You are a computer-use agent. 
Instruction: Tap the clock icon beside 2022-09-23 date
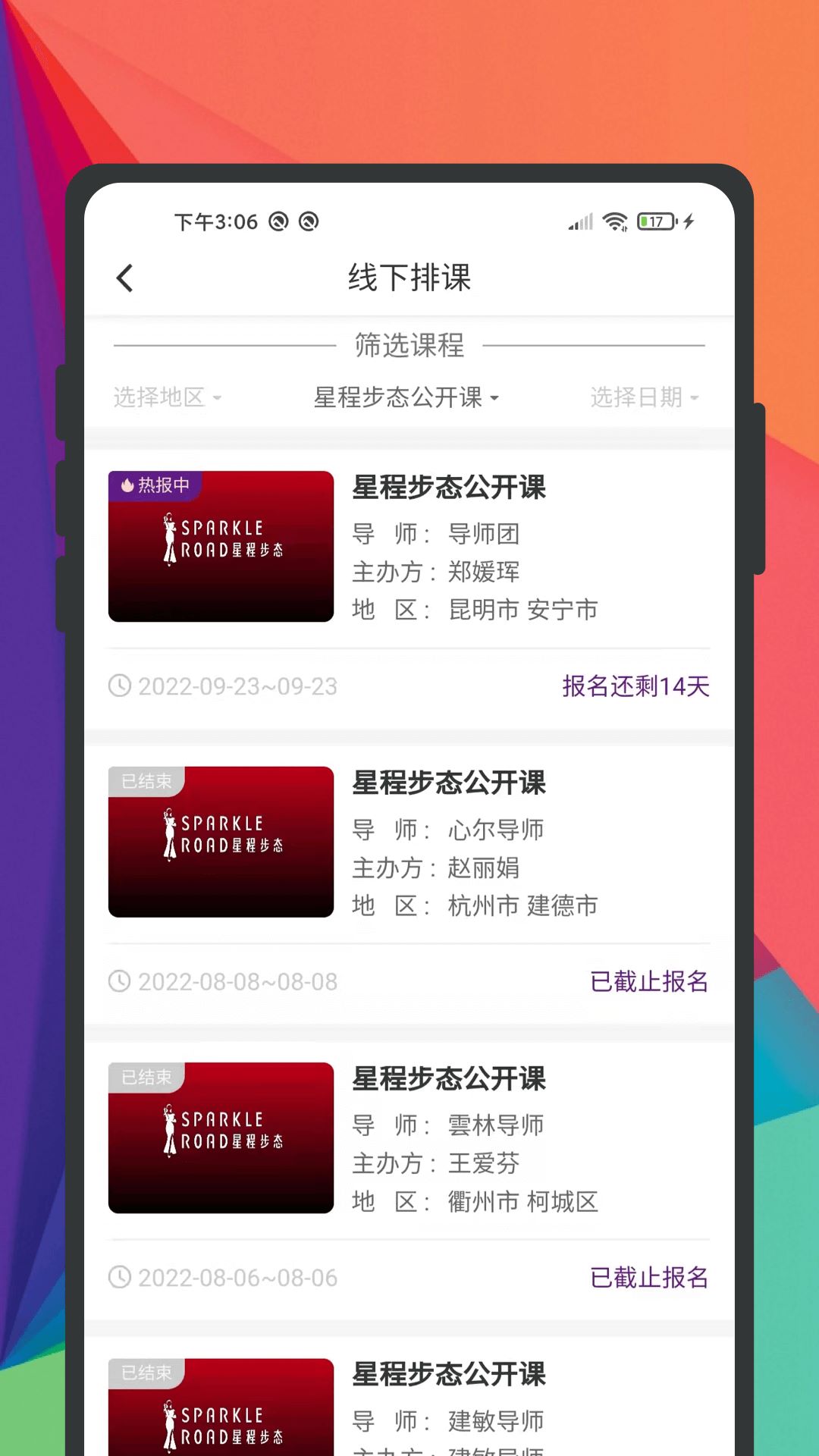120,686
